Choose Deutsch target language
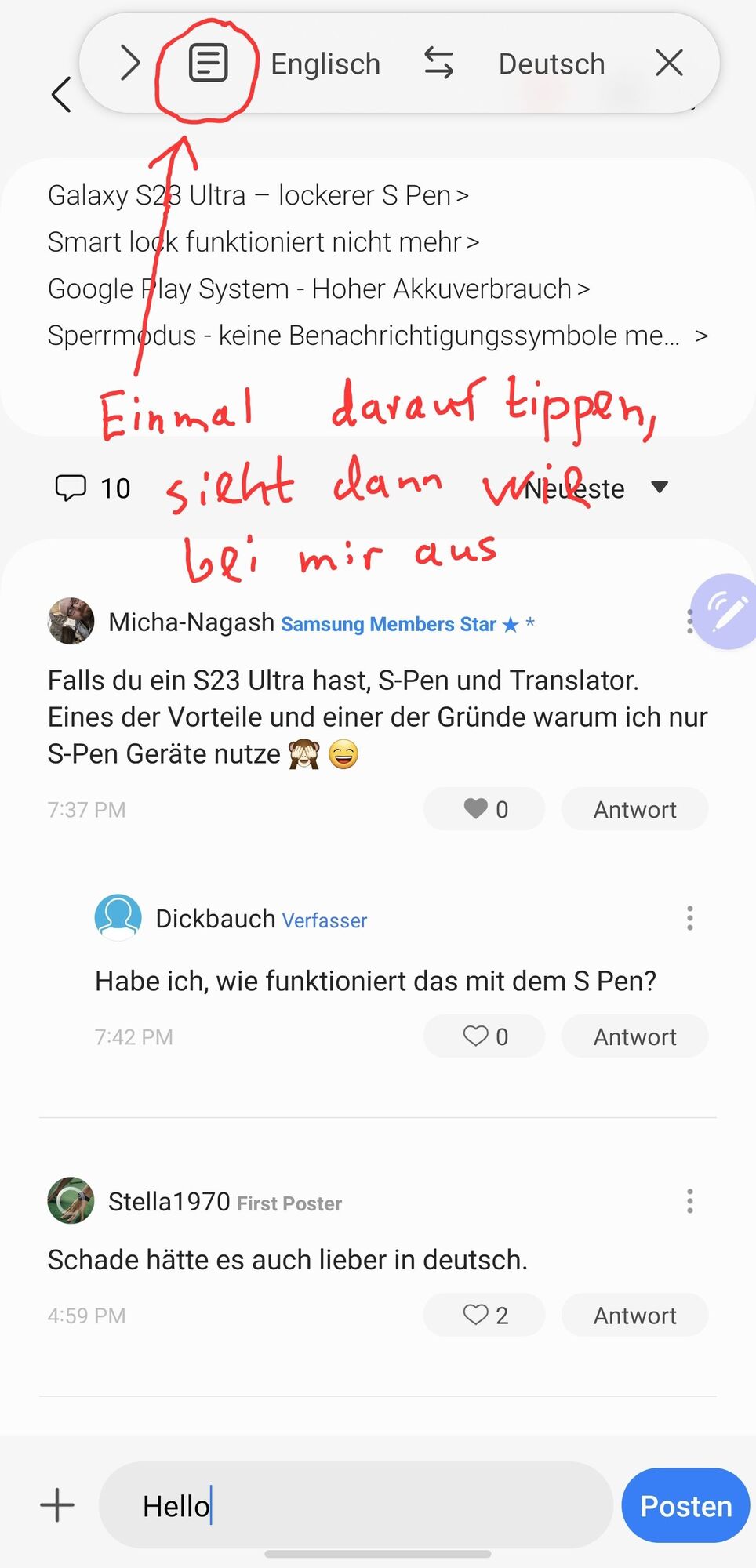756x1568 pixels. click(551, 64)
